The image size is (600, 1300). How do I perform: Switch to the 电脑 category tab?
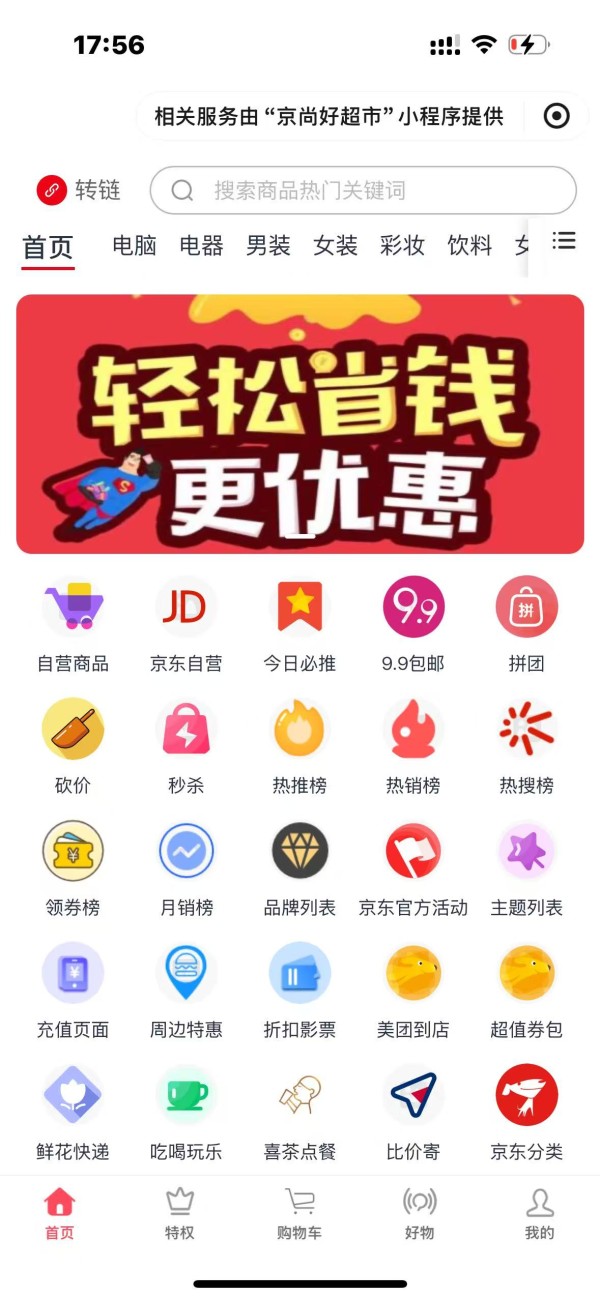pos(134,245)
